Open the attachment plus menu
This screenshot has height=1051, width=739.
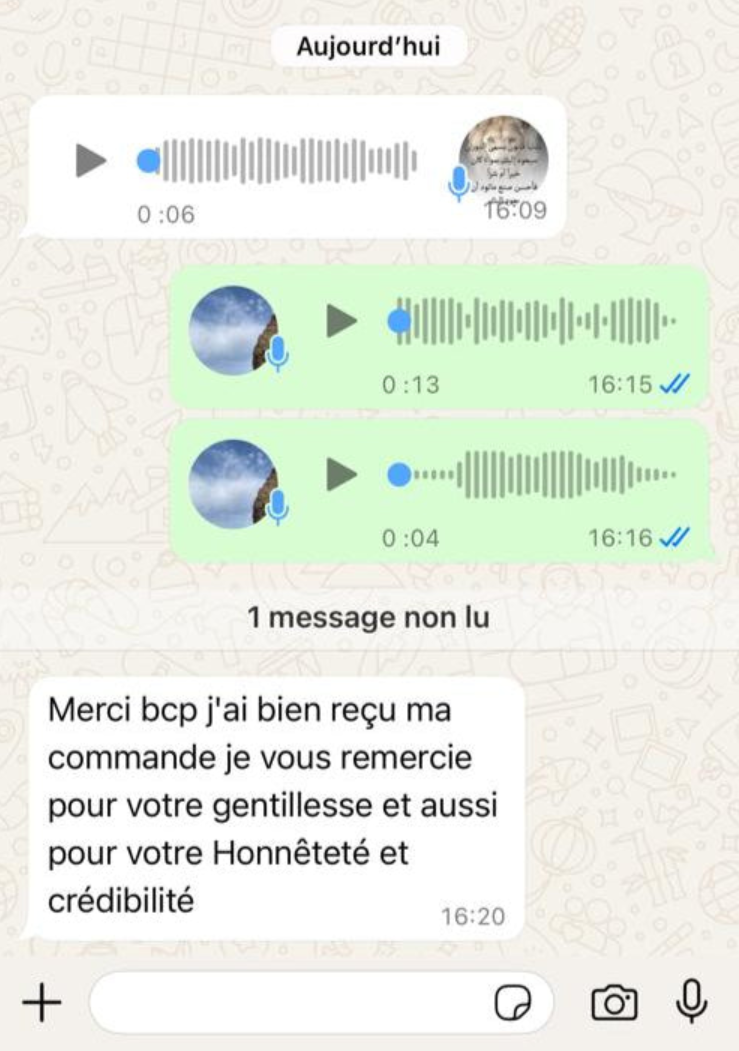[41, 1002]
